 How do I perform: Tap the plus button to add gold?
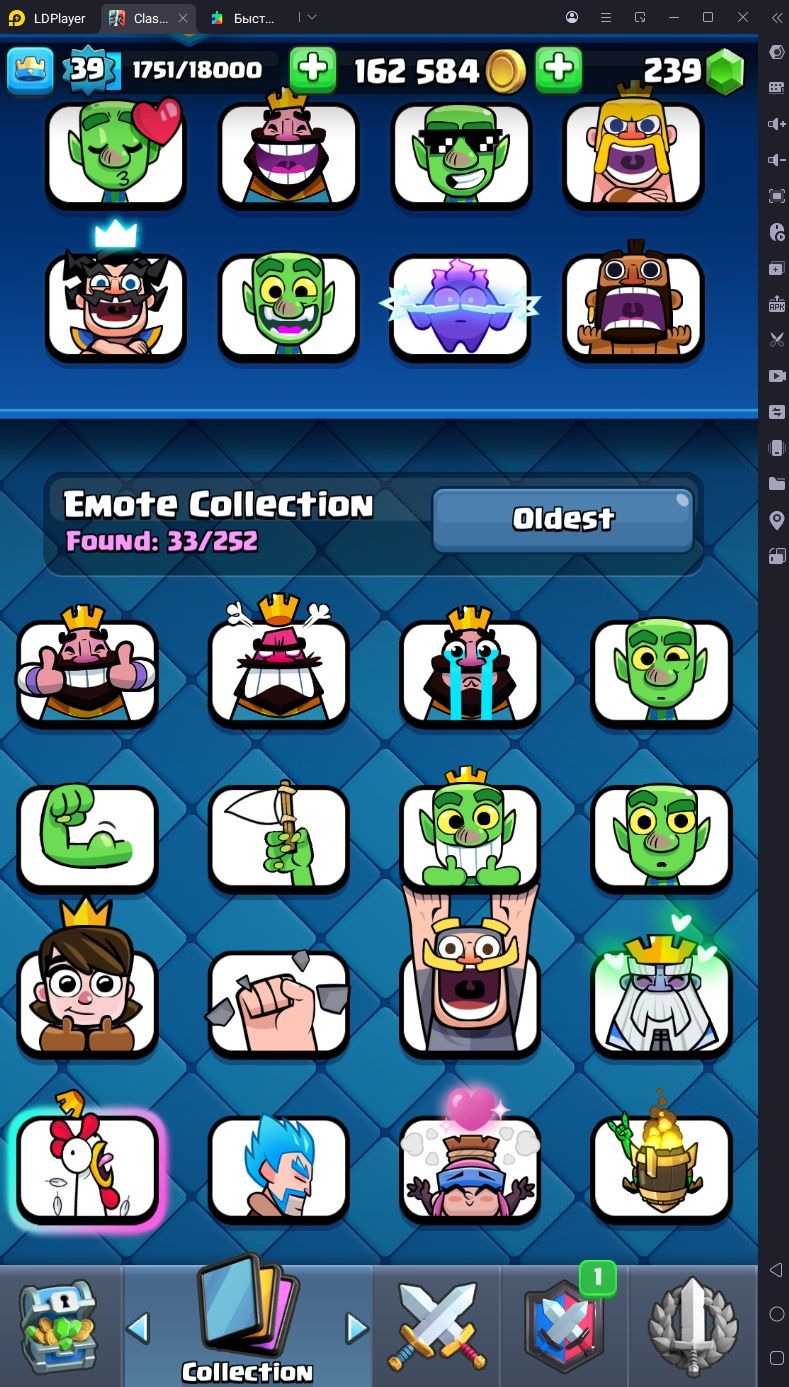[x=558, y=70]
